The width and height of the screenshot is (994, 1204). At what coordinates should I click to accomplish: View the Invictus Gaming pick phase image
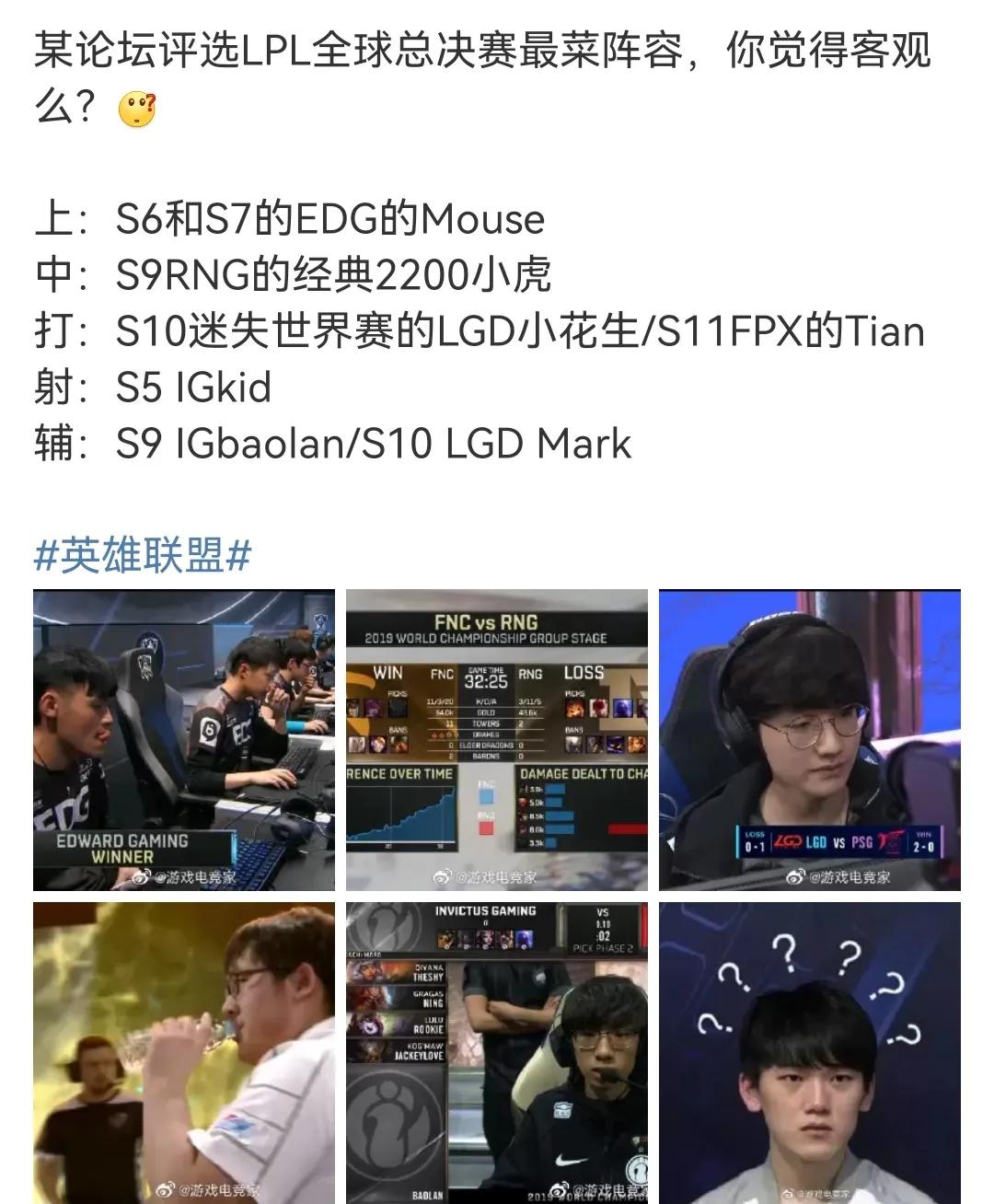(497, 1052)
